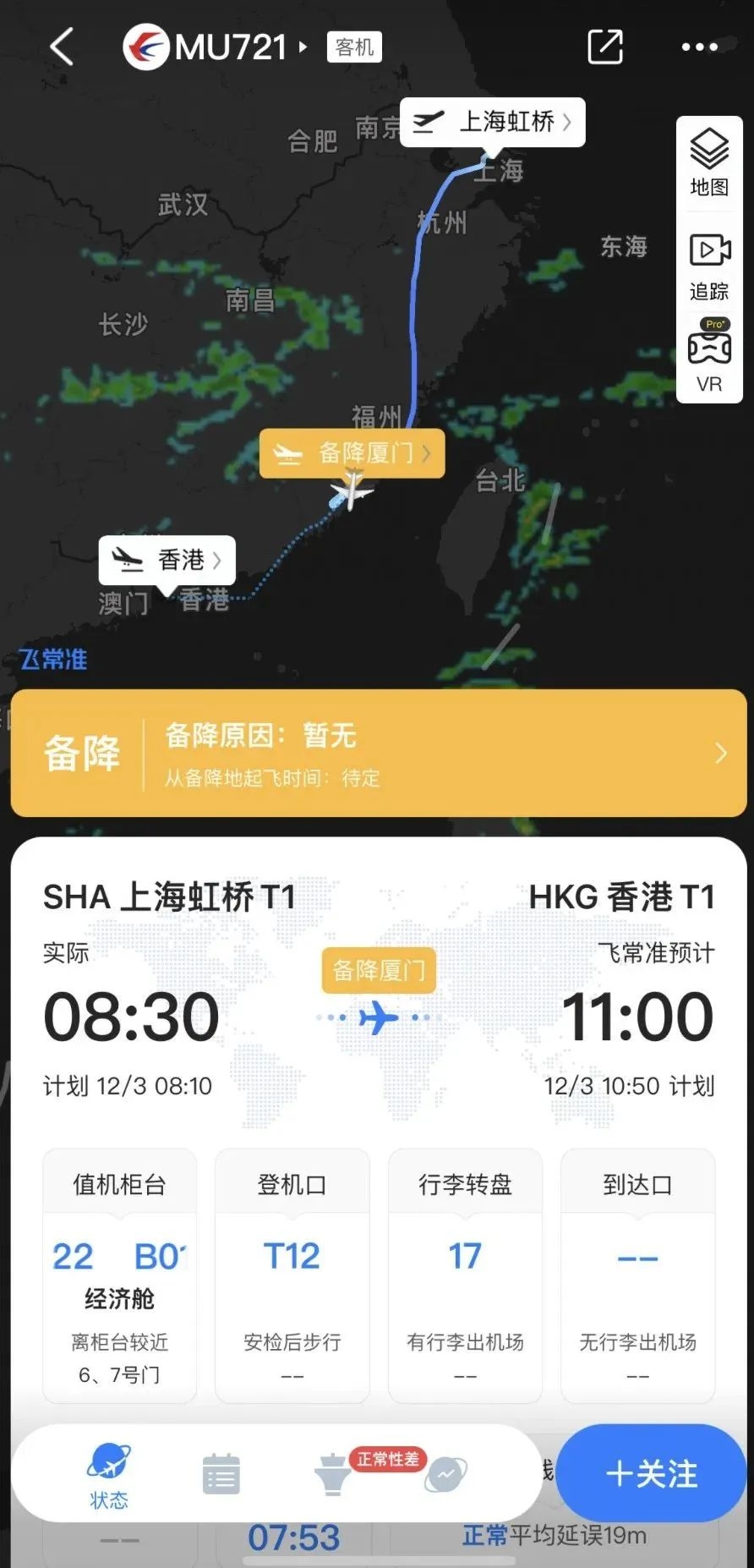The width and height of the screenshot is (754, 1568).
Task: Switch to the calendar schedule tab
Action: tap(221, 1475)
